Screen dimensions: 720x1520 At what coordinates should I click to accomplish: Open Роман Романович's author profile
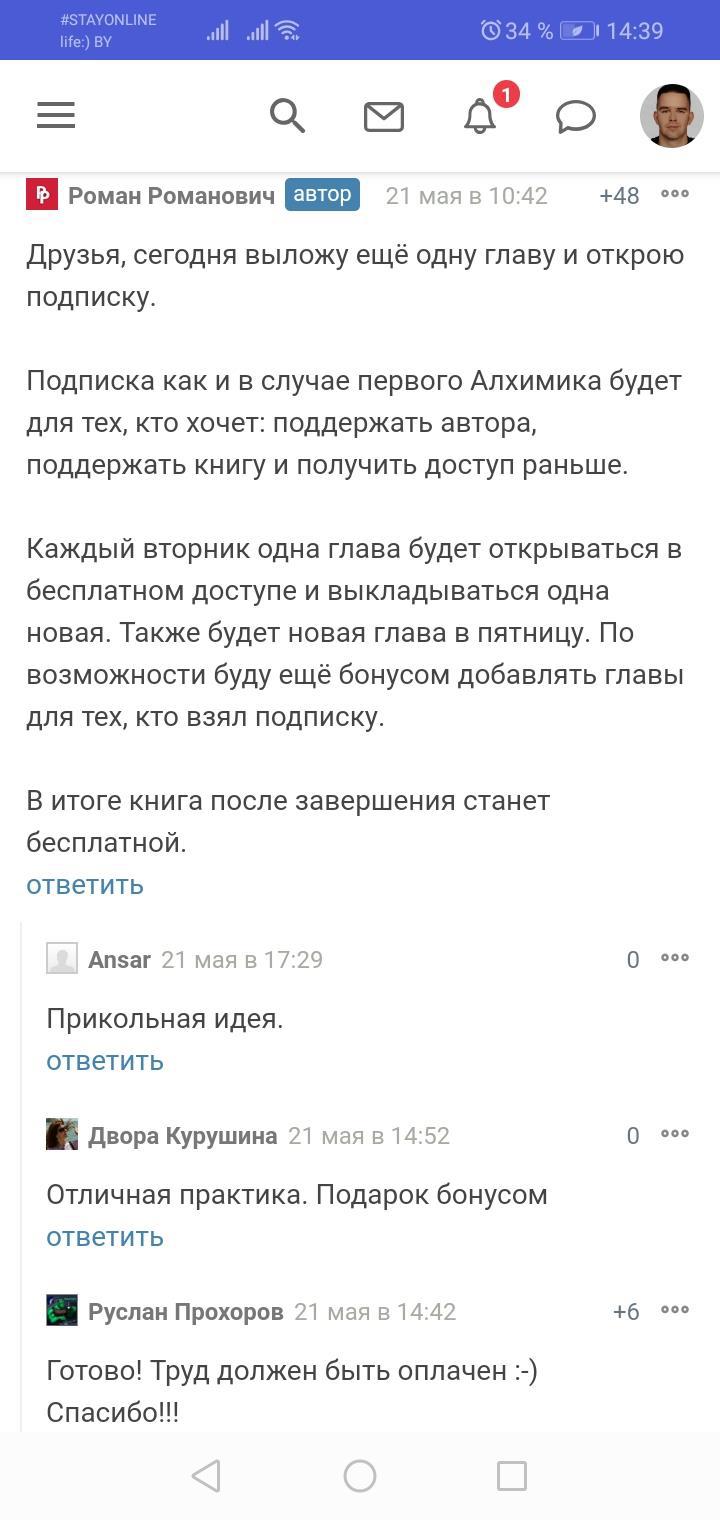[171, 195]
